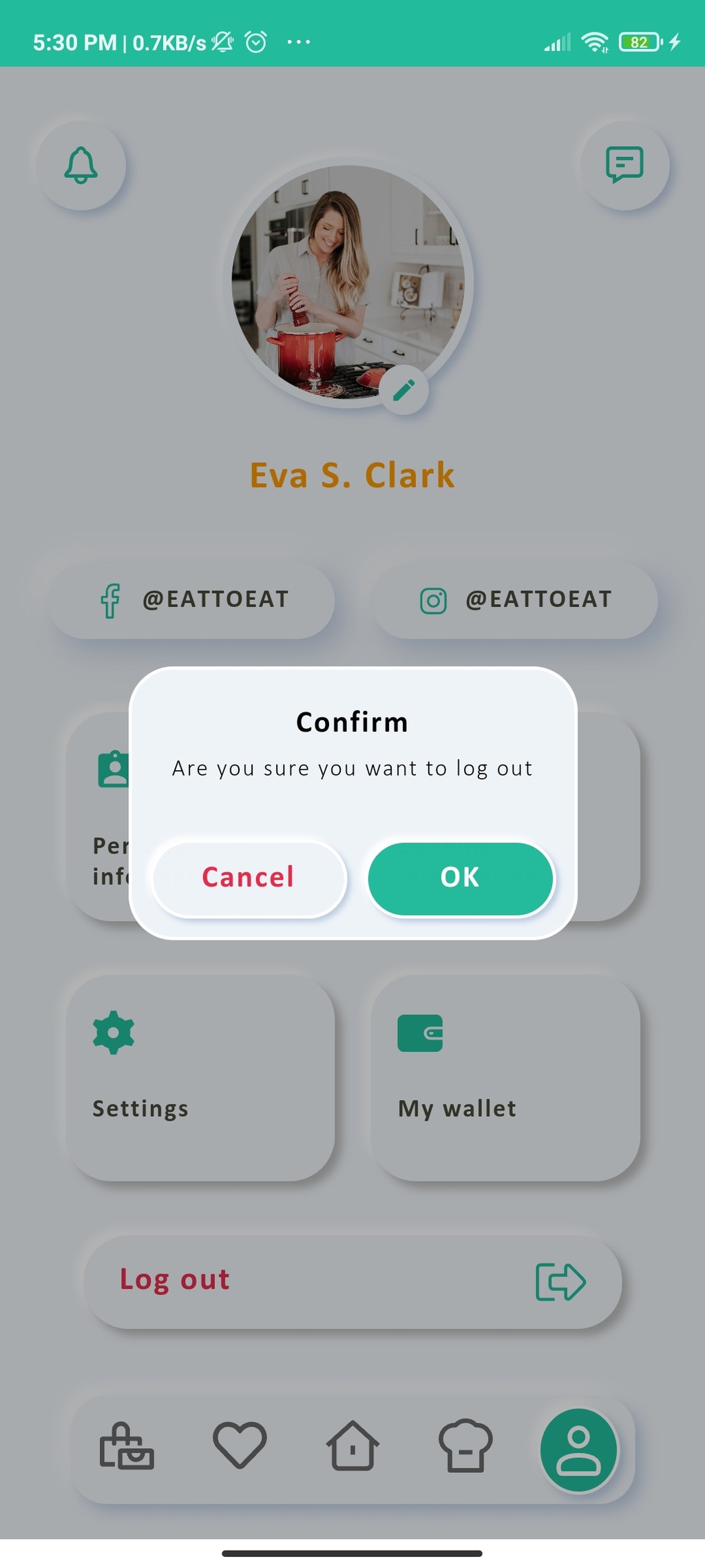
Task: Open My wallet card
Action: (x=505, y=1077)
